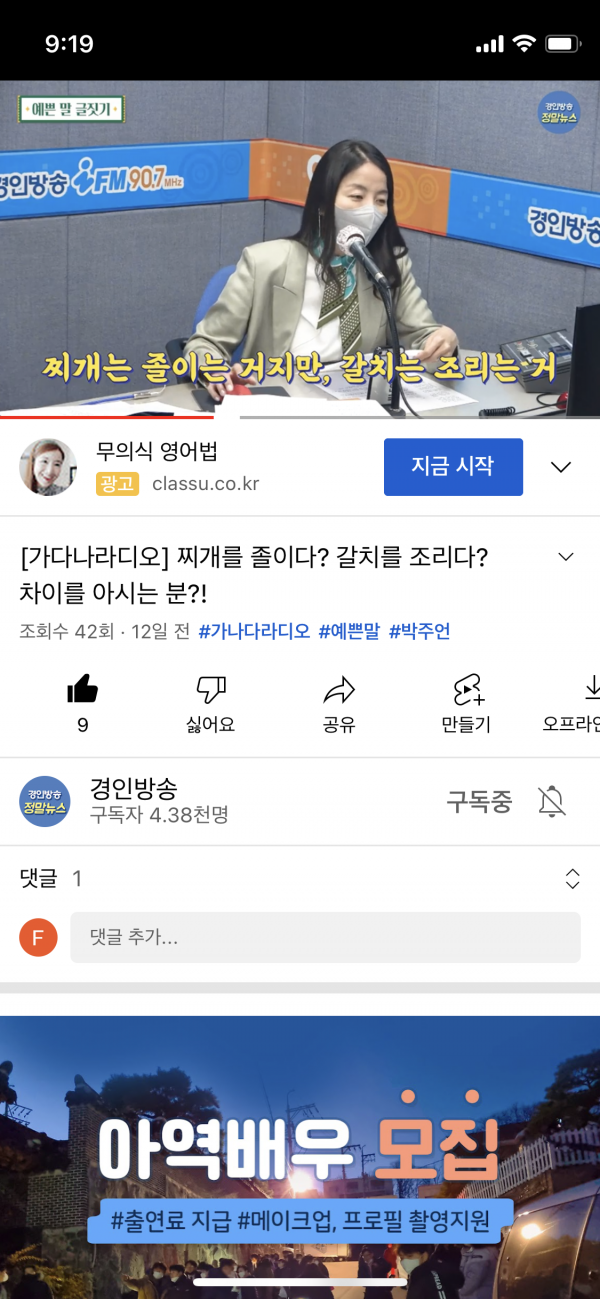Tap the video player to show controls
This screenshot has width=600, height=1299.
300,248
